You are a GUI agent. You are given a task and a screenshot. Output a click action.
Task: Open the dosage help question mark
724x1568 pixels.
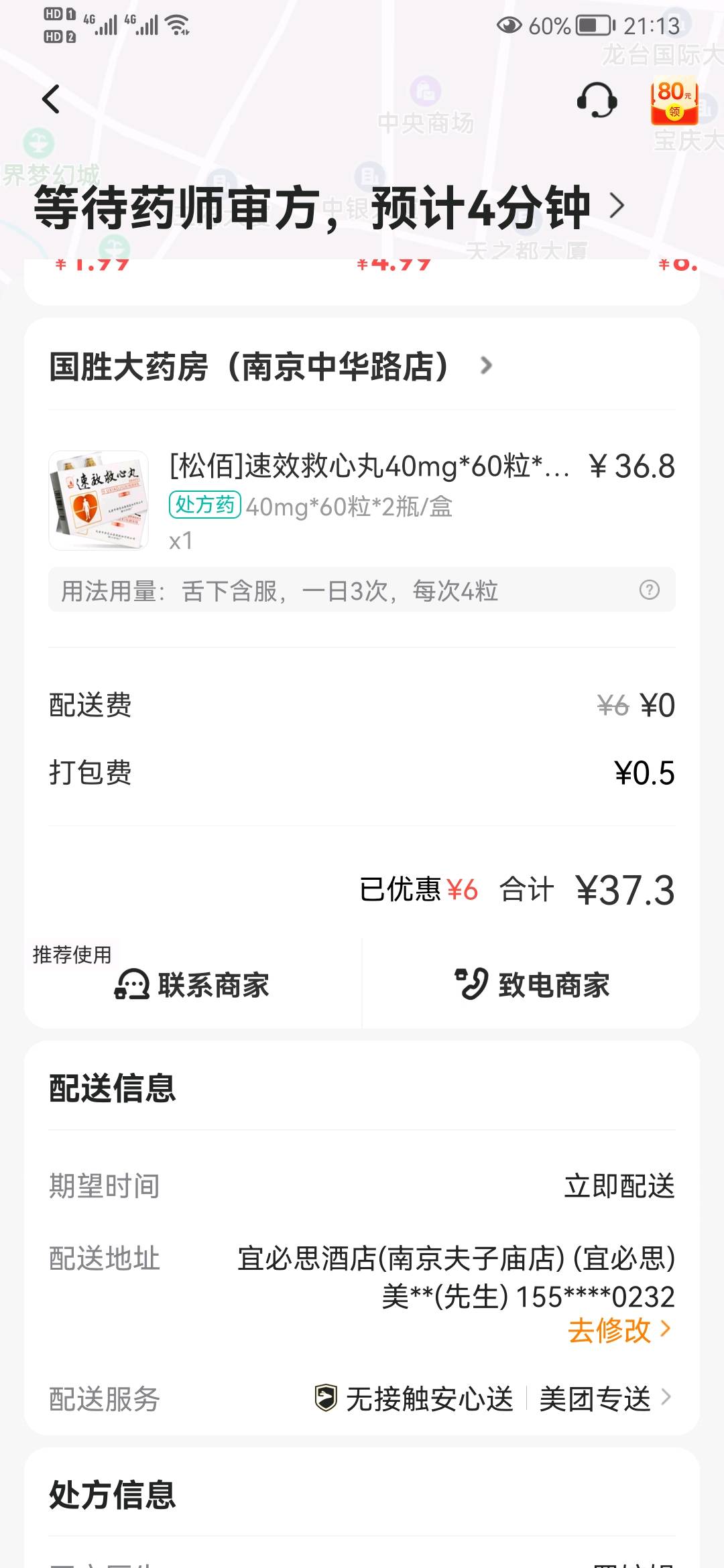click(649, 590)
